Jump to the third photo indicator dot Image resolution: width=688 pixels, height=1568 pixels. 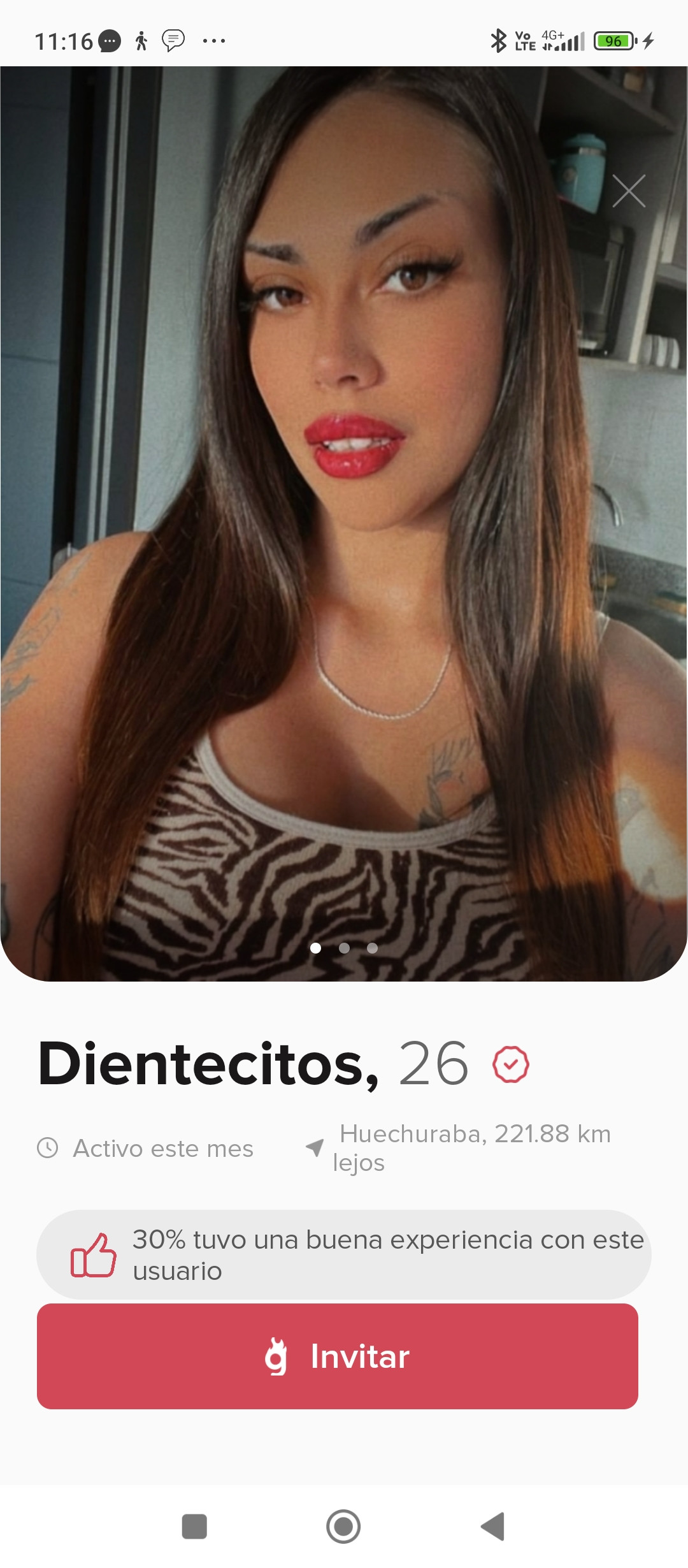[373, 948]
